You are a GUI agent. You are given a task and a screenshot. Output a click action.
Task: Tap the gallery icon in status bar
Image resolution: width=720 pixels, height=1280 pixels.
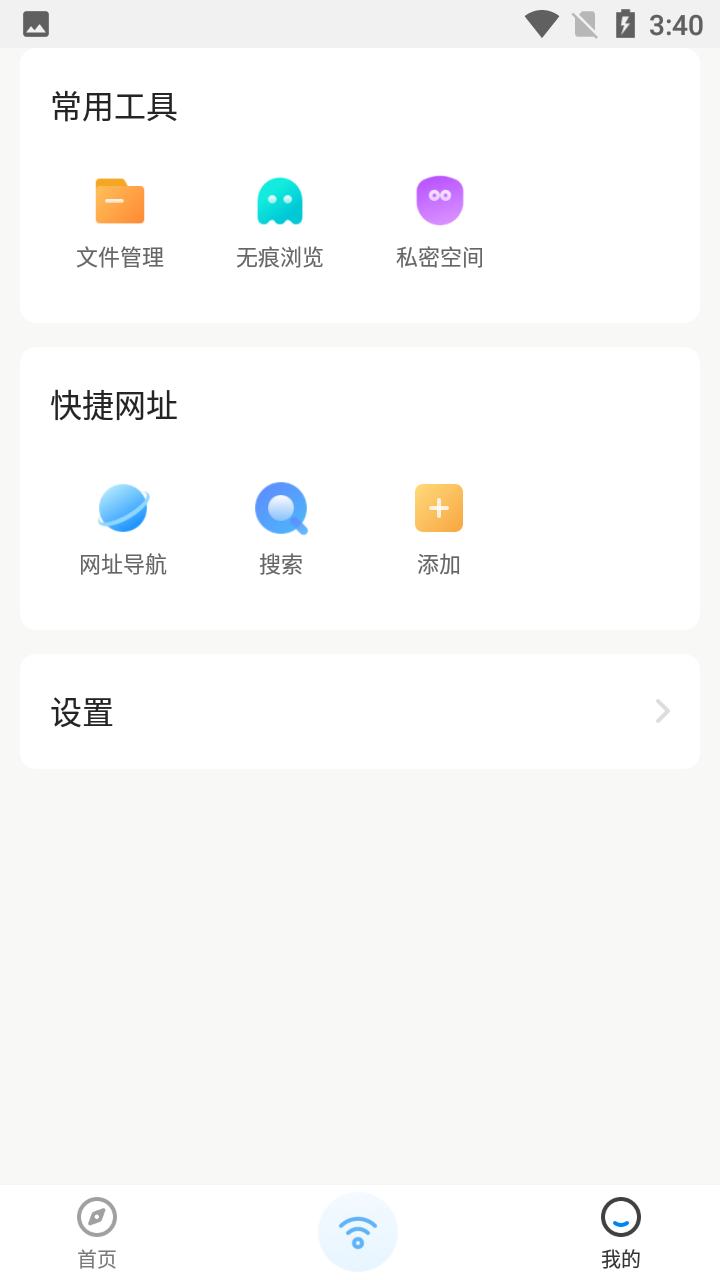(36, 22)
